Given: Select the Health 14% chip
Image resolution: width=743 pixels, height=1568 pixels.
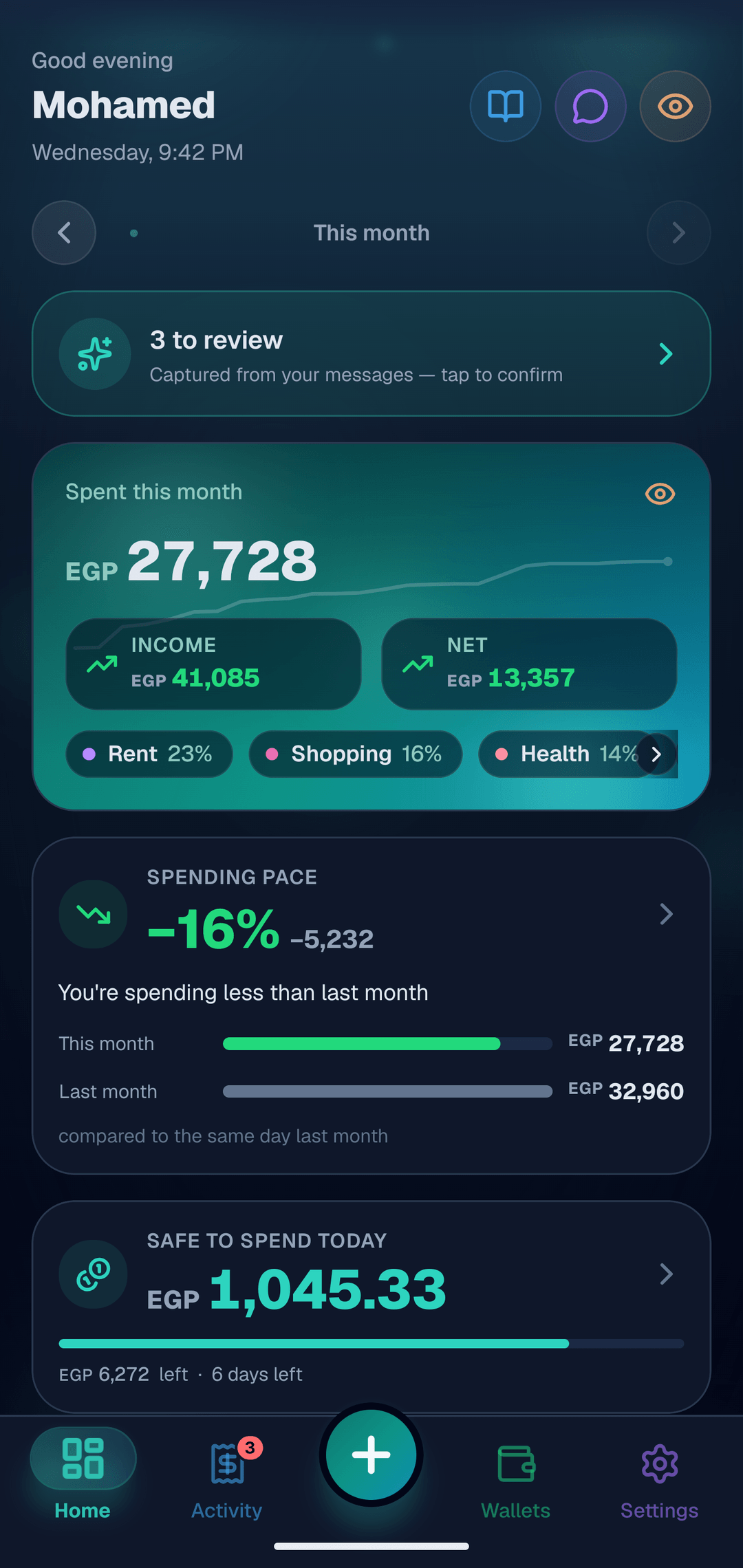Looking at the screenshot, I should pos(564,754).
